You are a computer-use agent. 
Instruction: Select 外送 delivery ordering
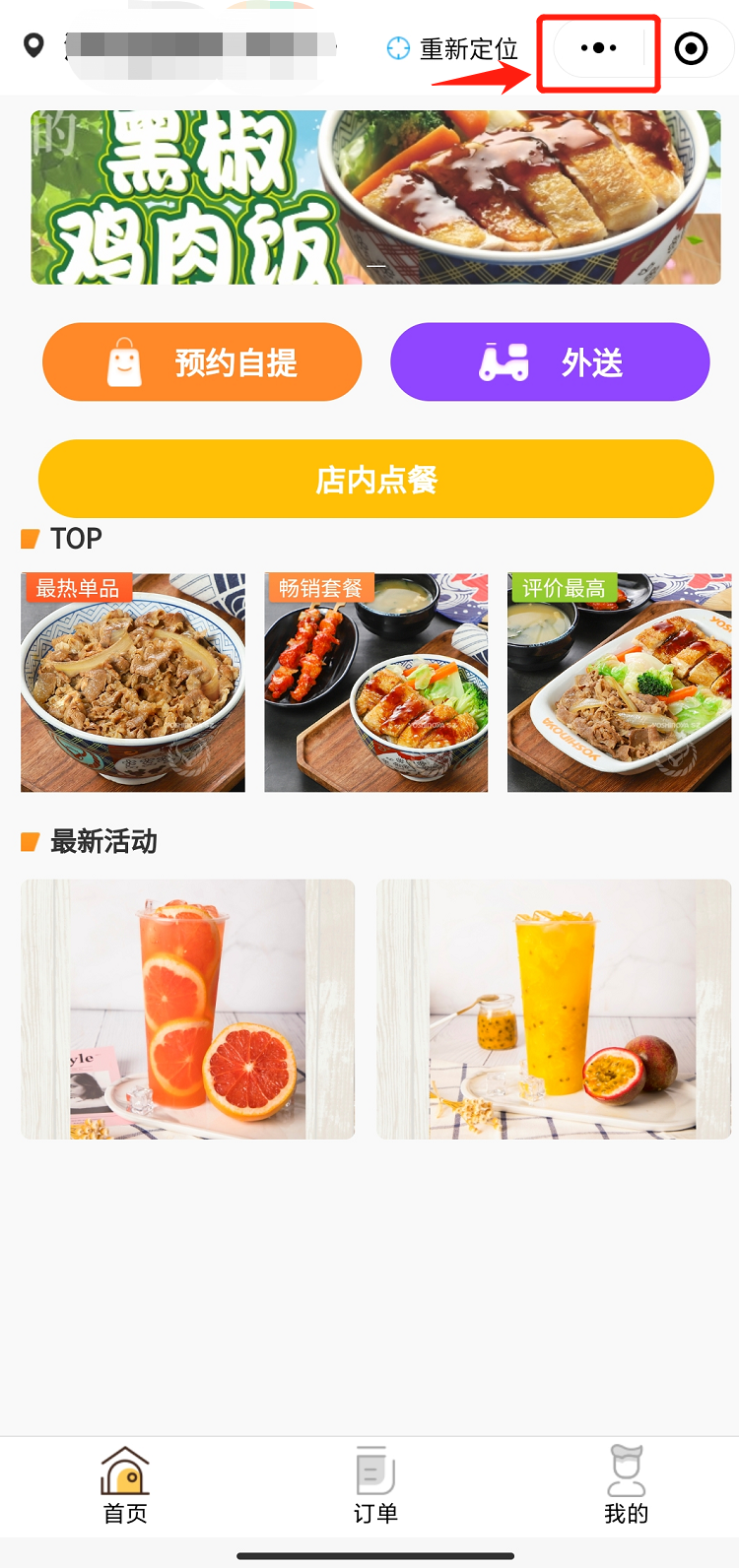click(550, 362)
